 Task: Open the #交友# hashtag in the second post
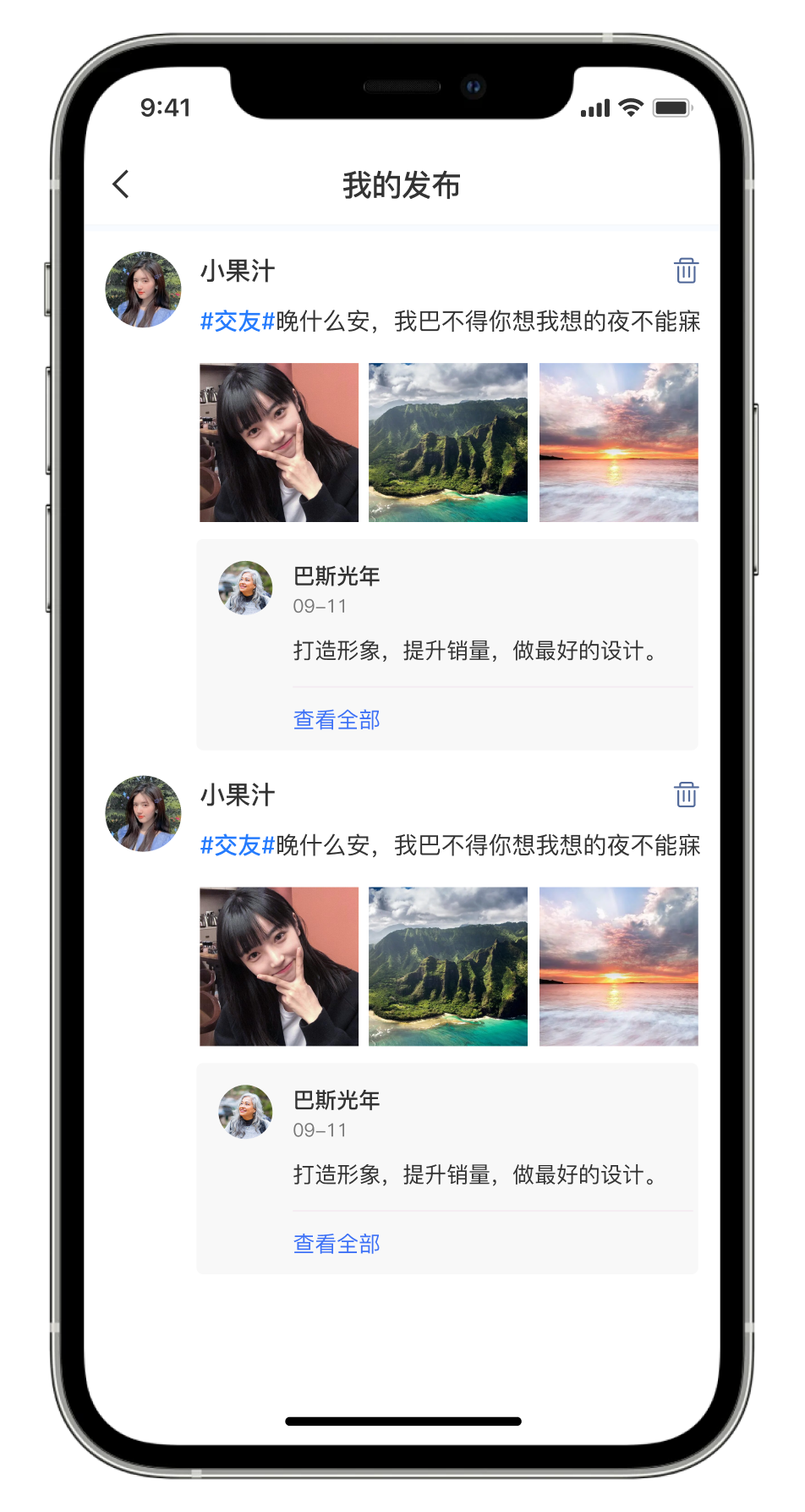pyautogui.click(x=238, y=845)
